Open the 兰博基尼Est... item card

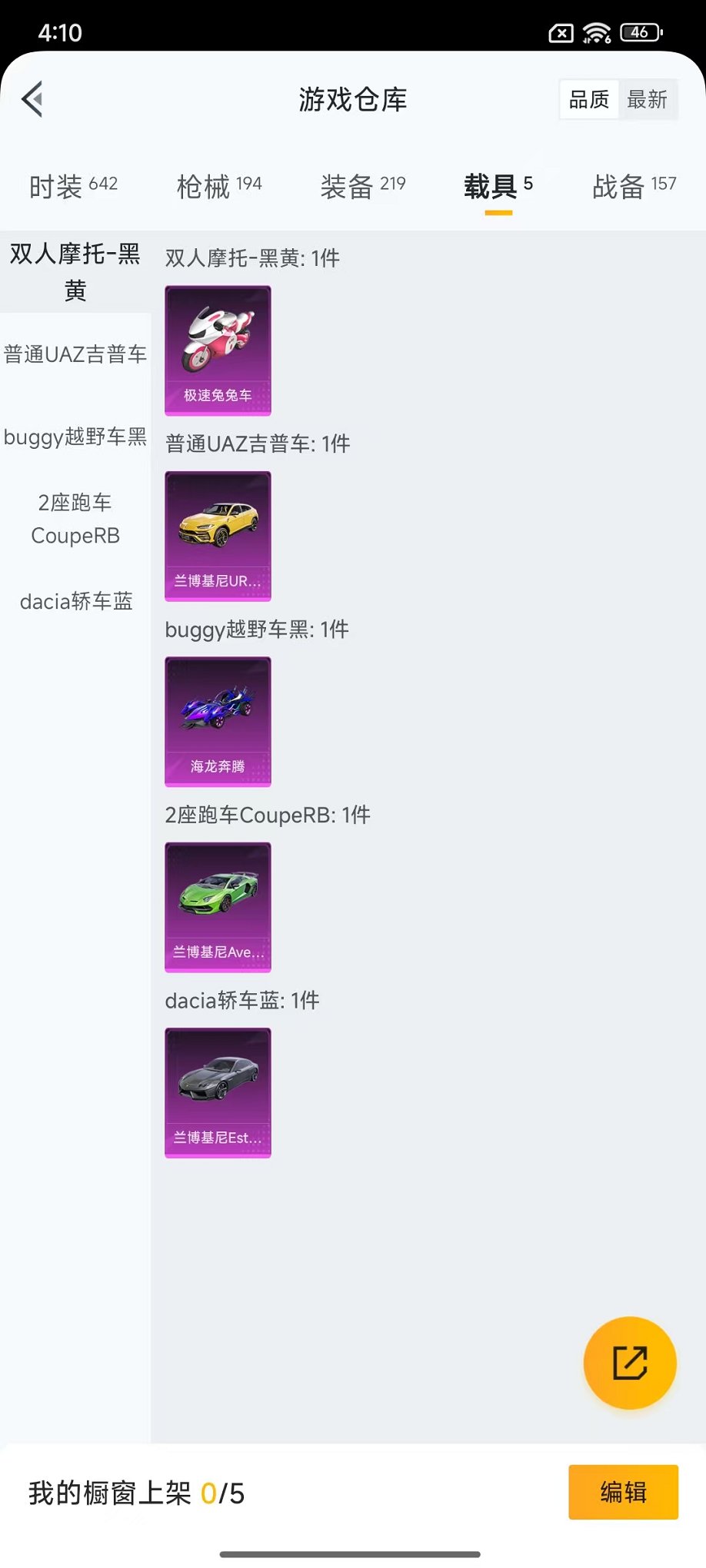[218, 1092]
